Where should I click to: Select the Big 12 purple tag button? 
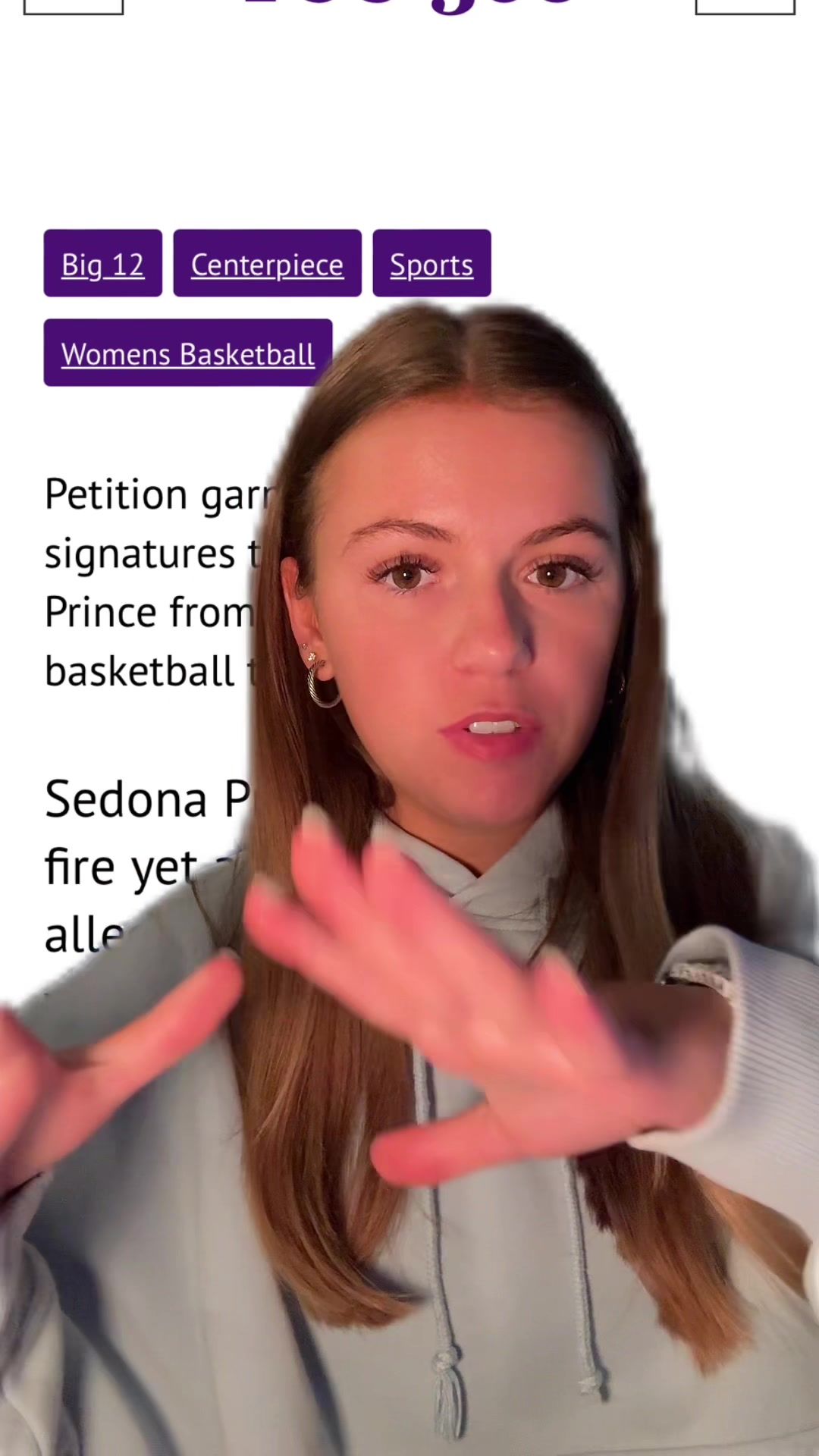[x=102, y=263]
